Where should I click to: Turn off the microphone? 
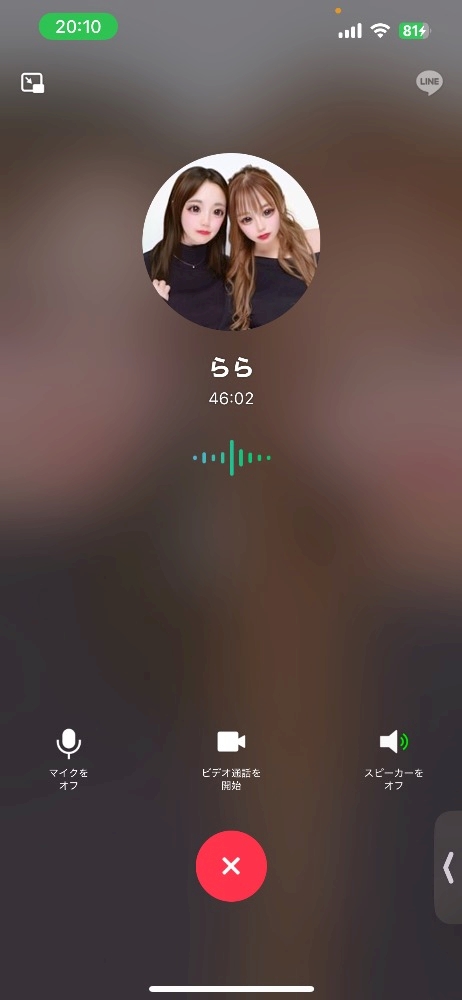pos(69,760)
